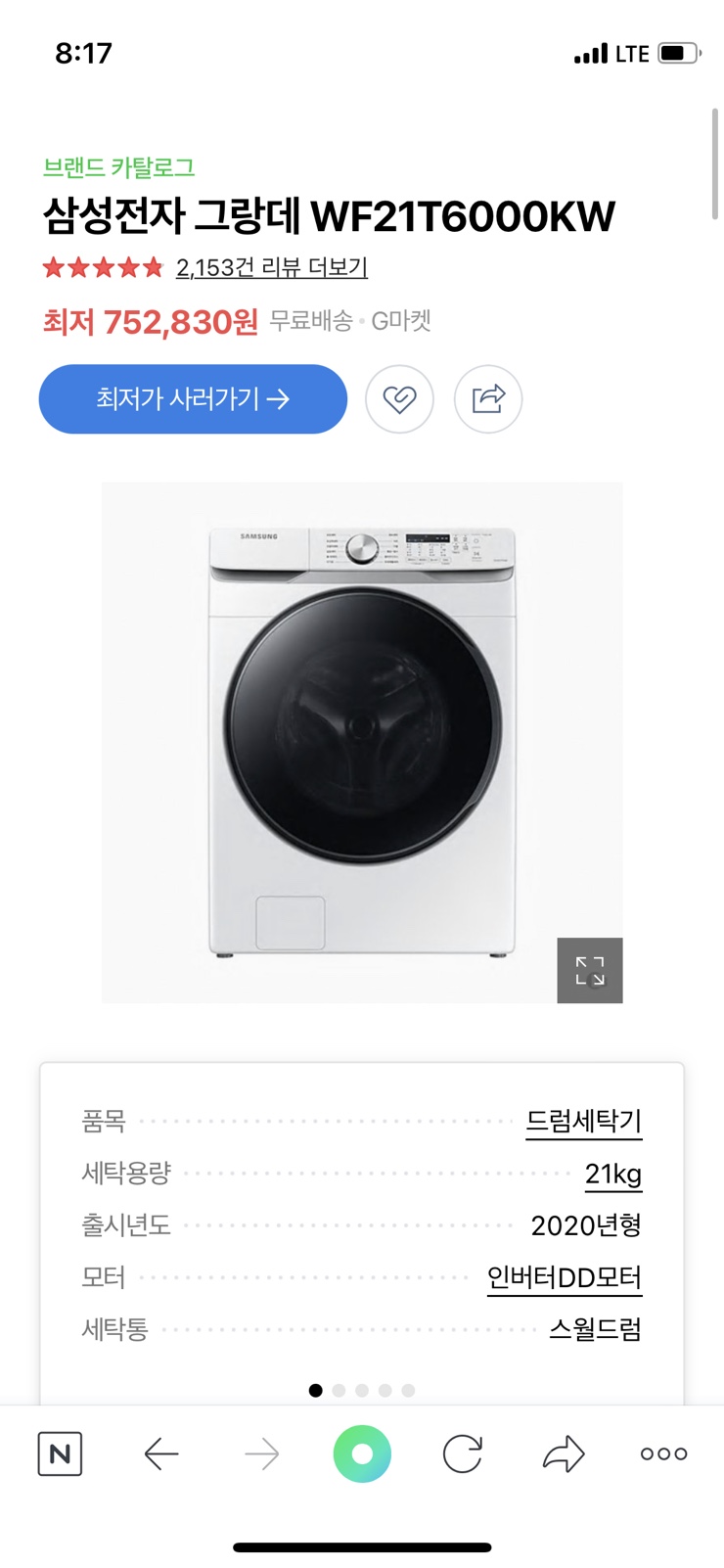Image resolution: width=724 pixels, height=1568 pixels.
Task: Reload the current page
Action: tap(462, 1453)
